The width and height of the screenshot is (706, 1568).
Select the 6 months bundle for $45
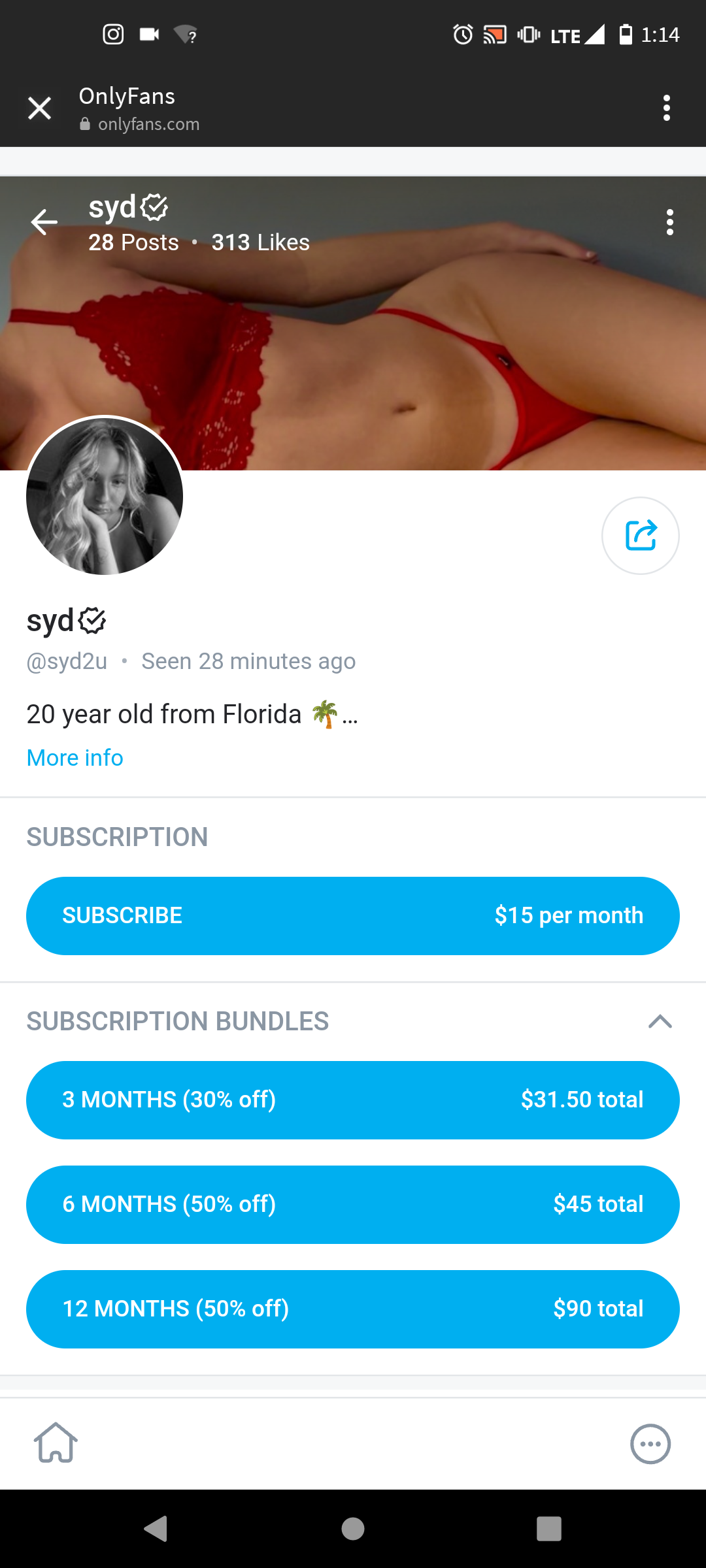pos(353,1204)
